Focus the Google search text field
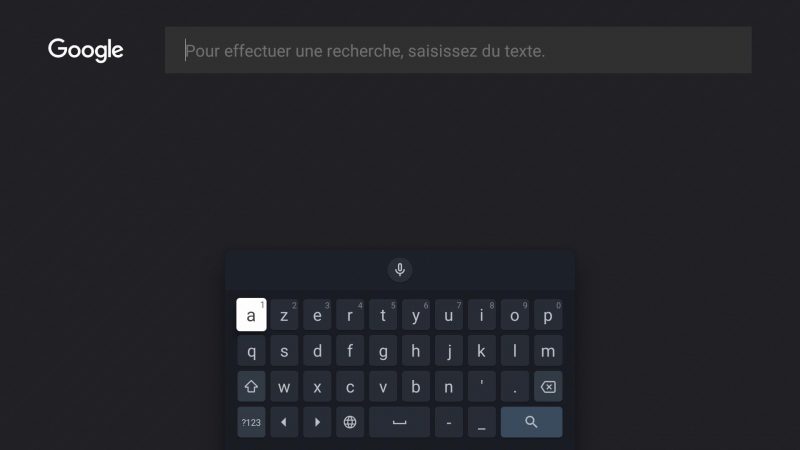Image resolution: width=800 pixels, height=450 pixels. coord(457,50)
